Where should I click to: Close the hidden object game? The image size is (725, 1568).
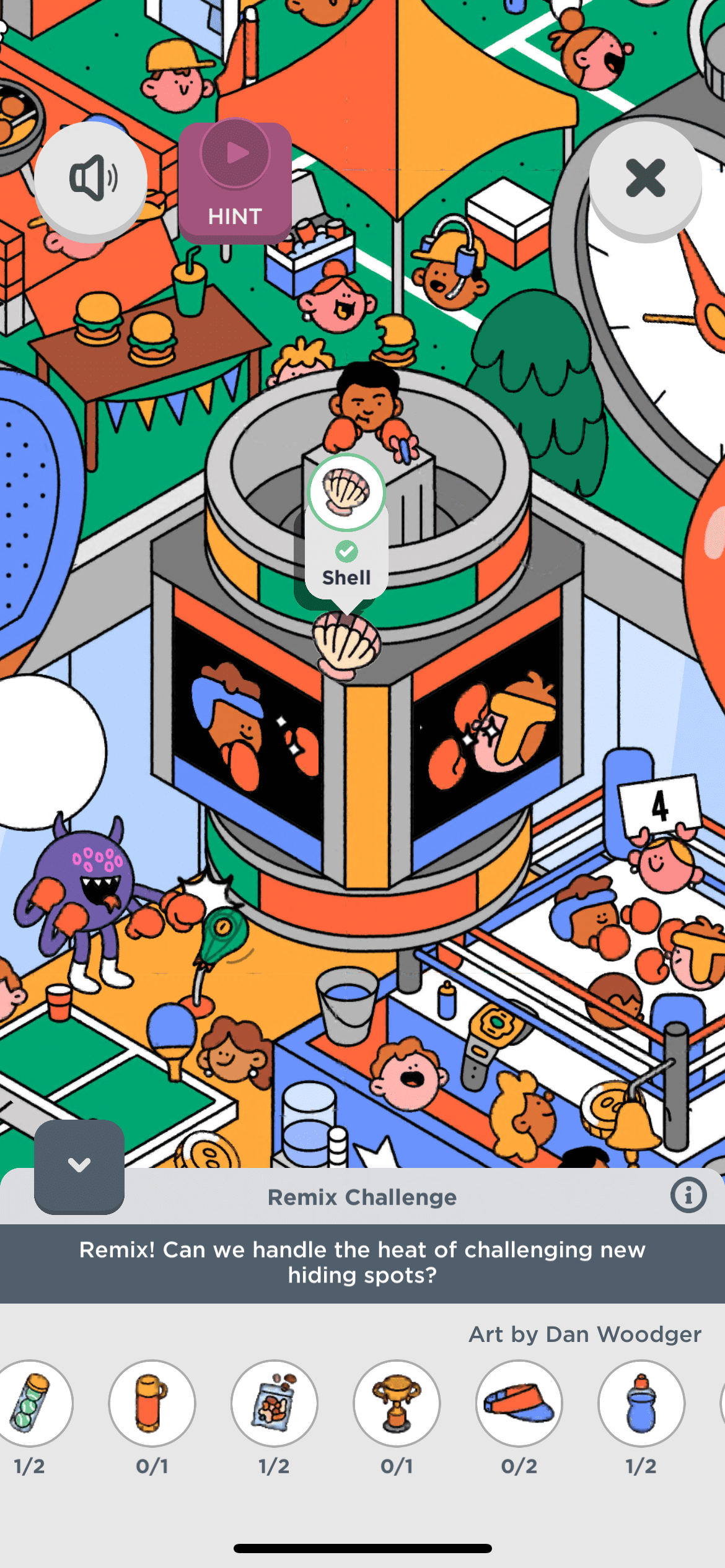[645, 178]
